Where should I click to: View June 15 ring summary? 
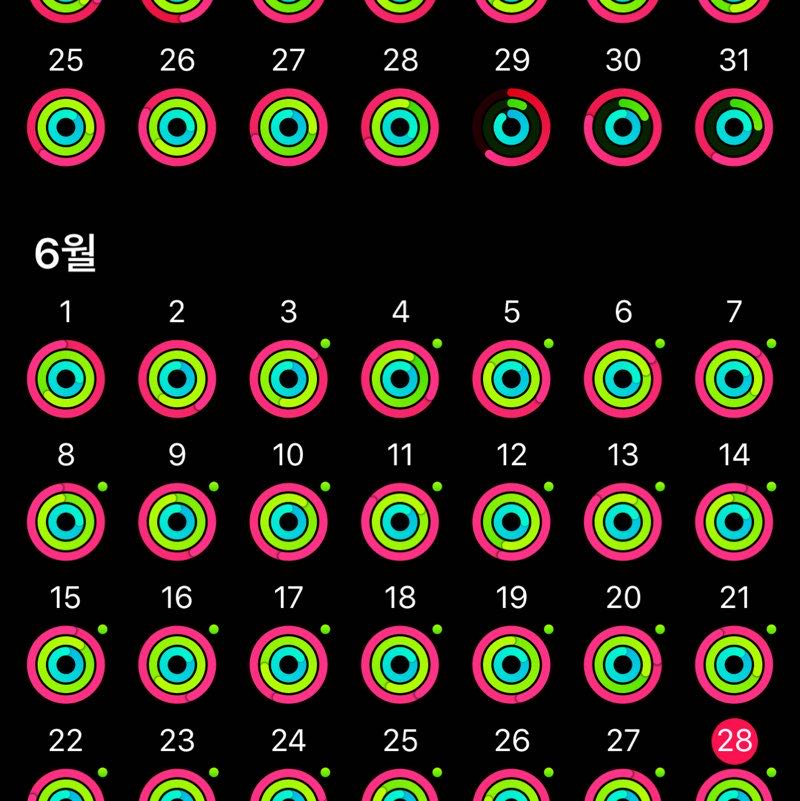(66, 665)
